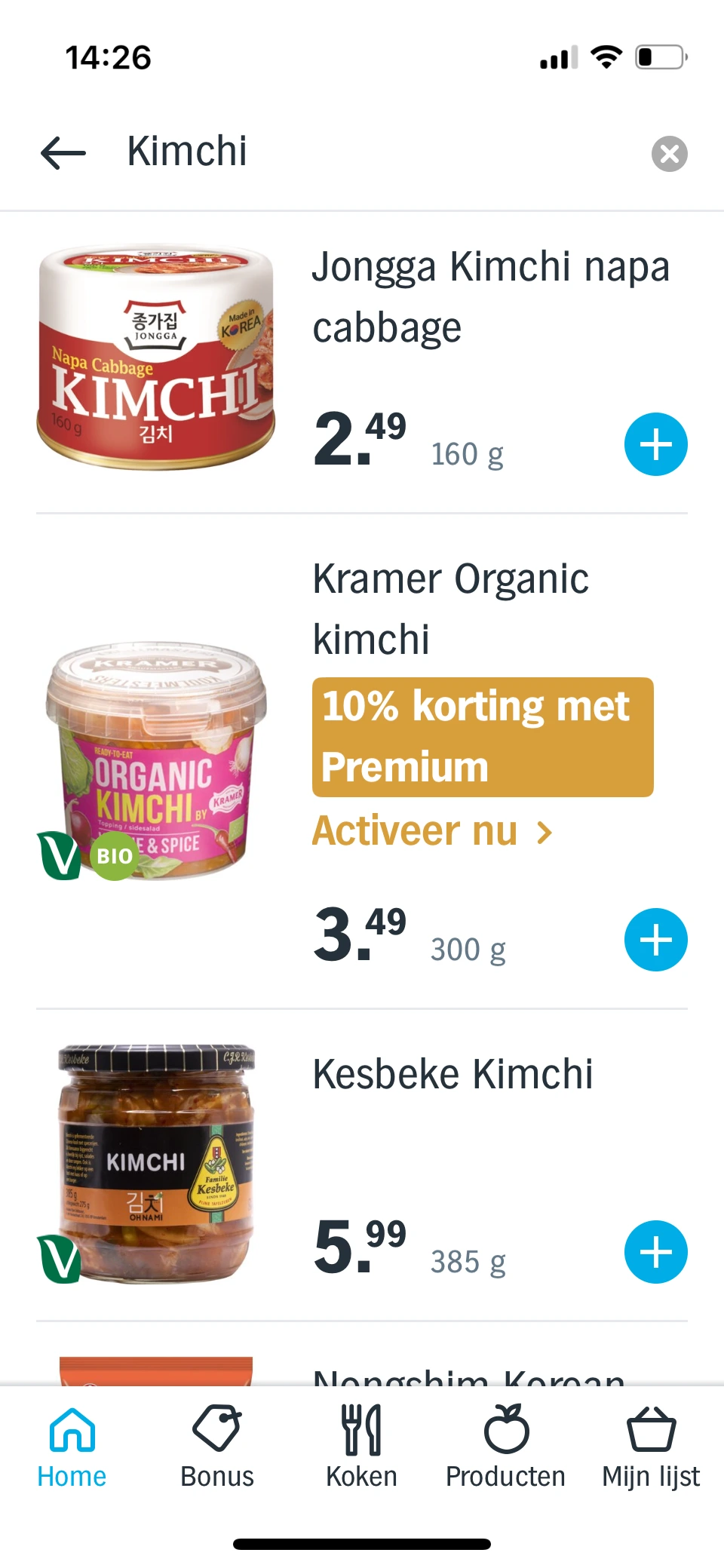Clear the Kimchi search text
Viewport: 724px width, 1568px height.
[x=669, y=154]
